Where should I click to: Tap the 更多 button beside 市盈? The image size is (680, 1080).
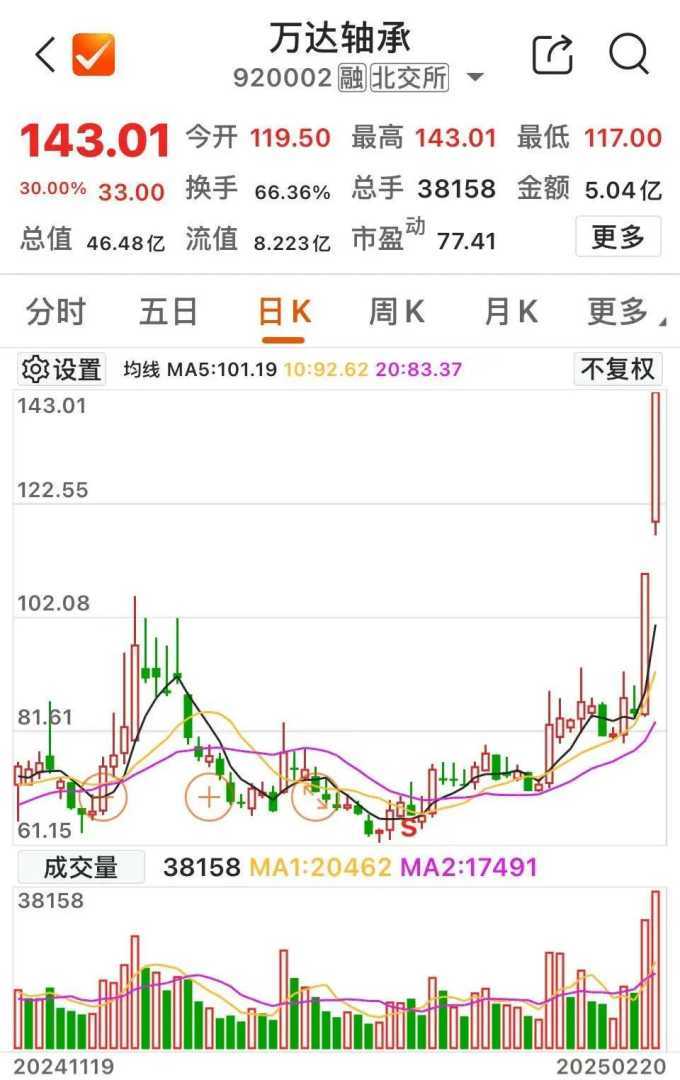[x=618, y=237]
